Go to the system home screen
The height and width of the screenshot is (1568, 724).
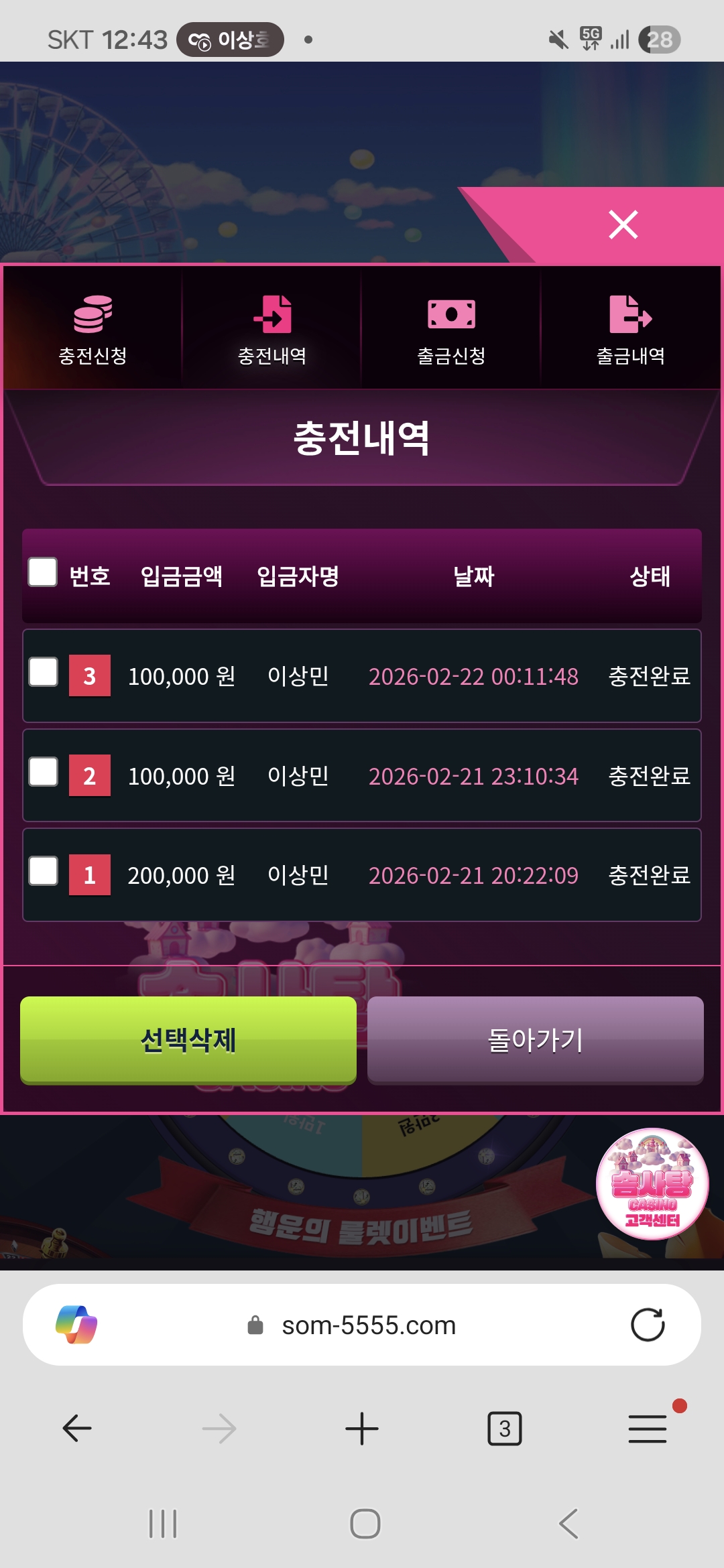(x=365, y=1524)
